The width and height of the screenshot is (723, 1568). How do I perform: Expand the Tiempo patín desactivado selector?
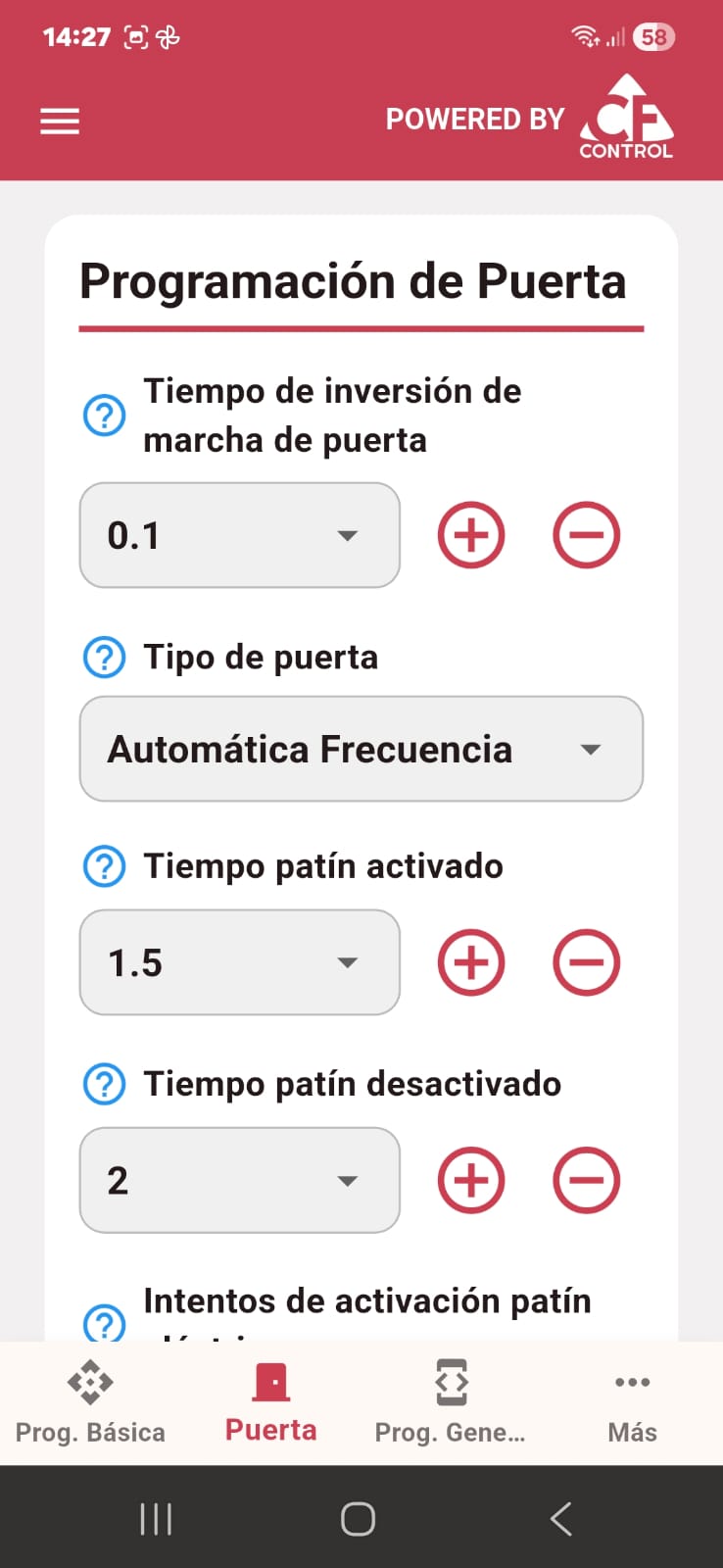click(239, 1181)
